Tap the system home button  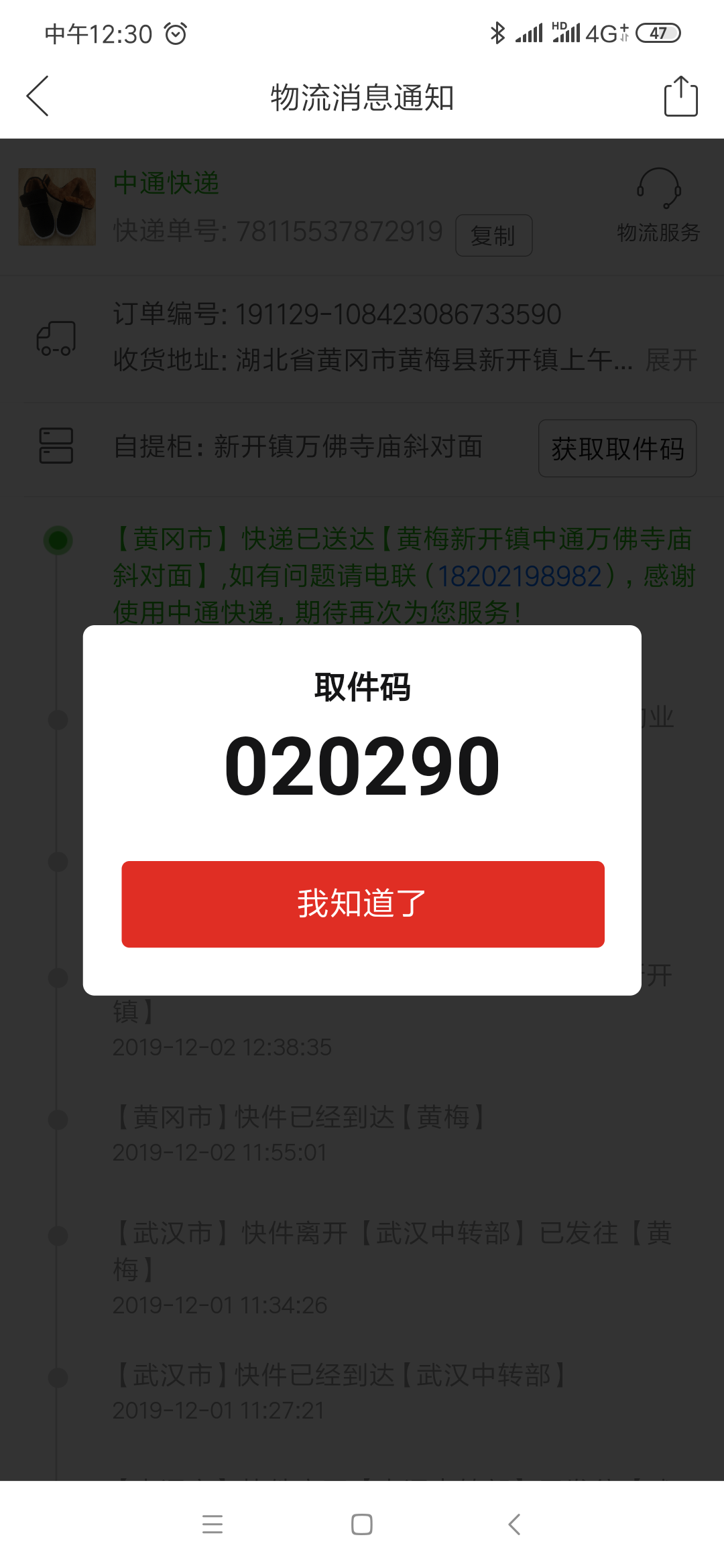[362, 1524]
